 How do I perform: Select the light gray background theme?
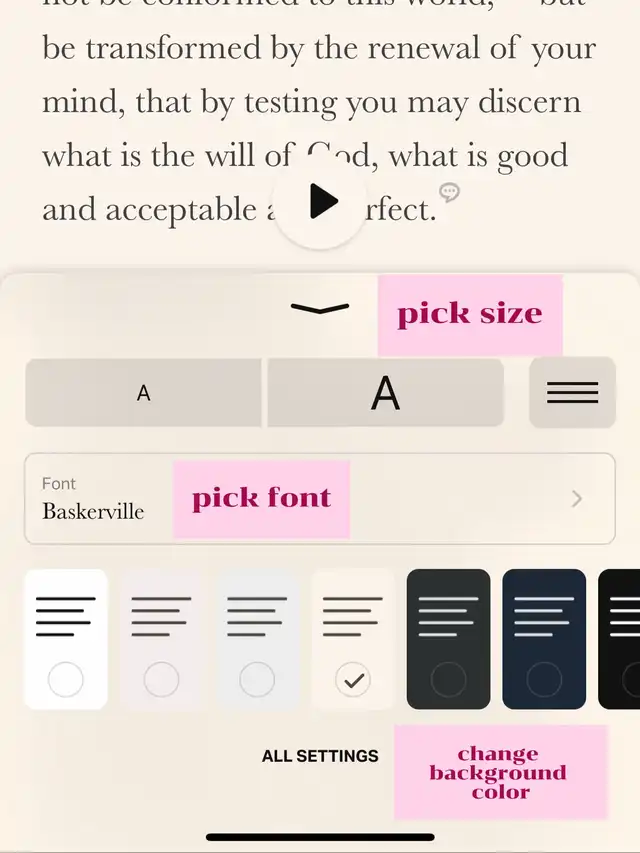coord(257,639)
